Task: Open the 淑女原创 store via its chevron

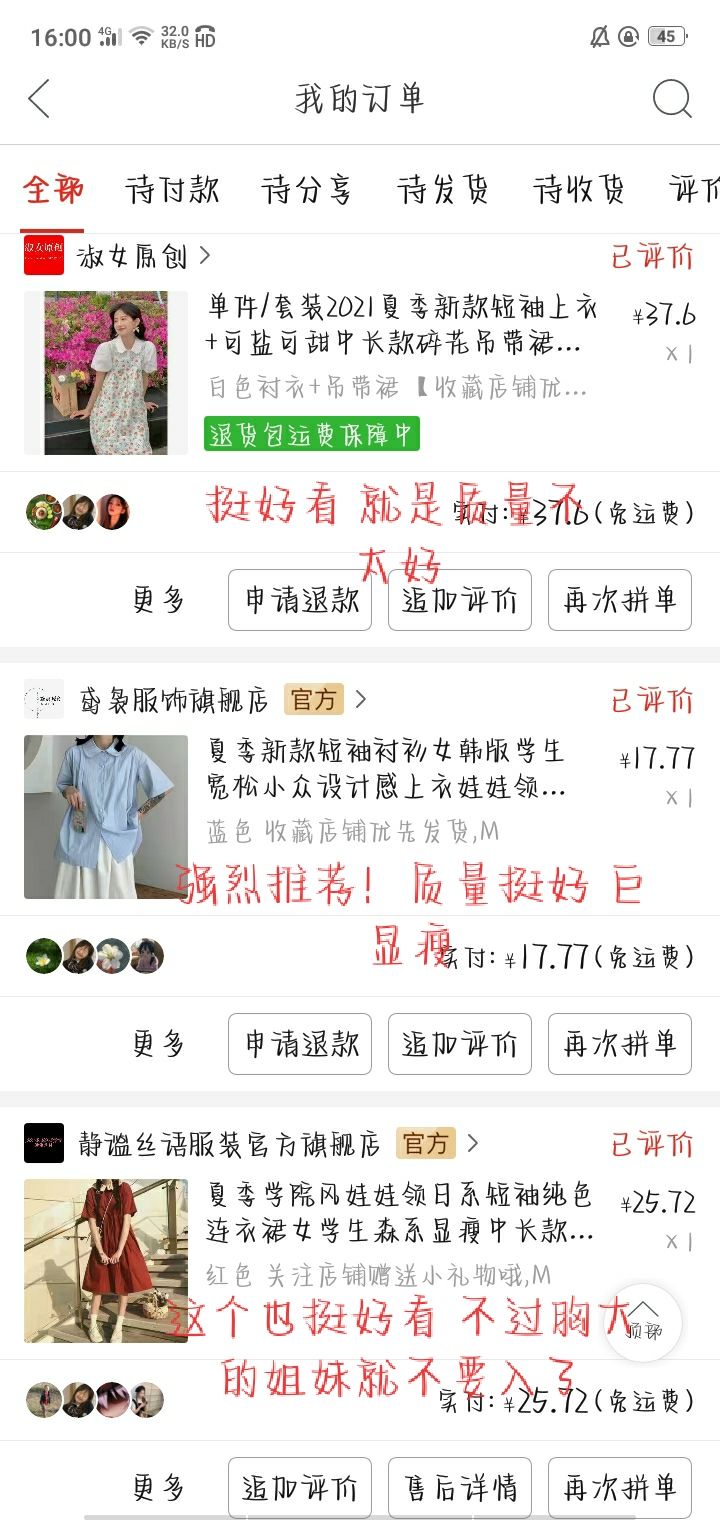Action: tap(204, 255)
